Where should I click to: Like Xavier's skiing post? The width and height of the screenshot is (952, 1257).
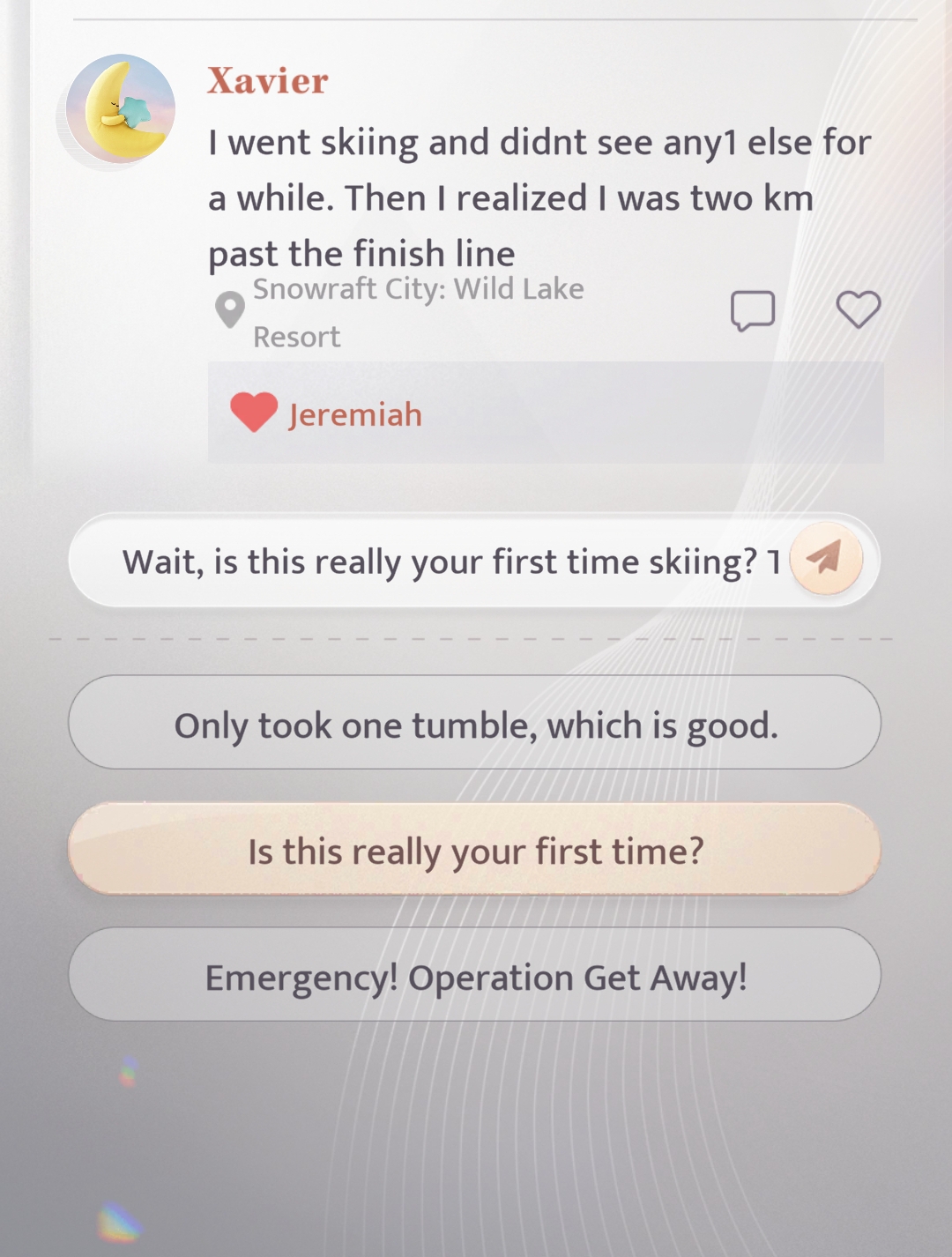[858, 309]
